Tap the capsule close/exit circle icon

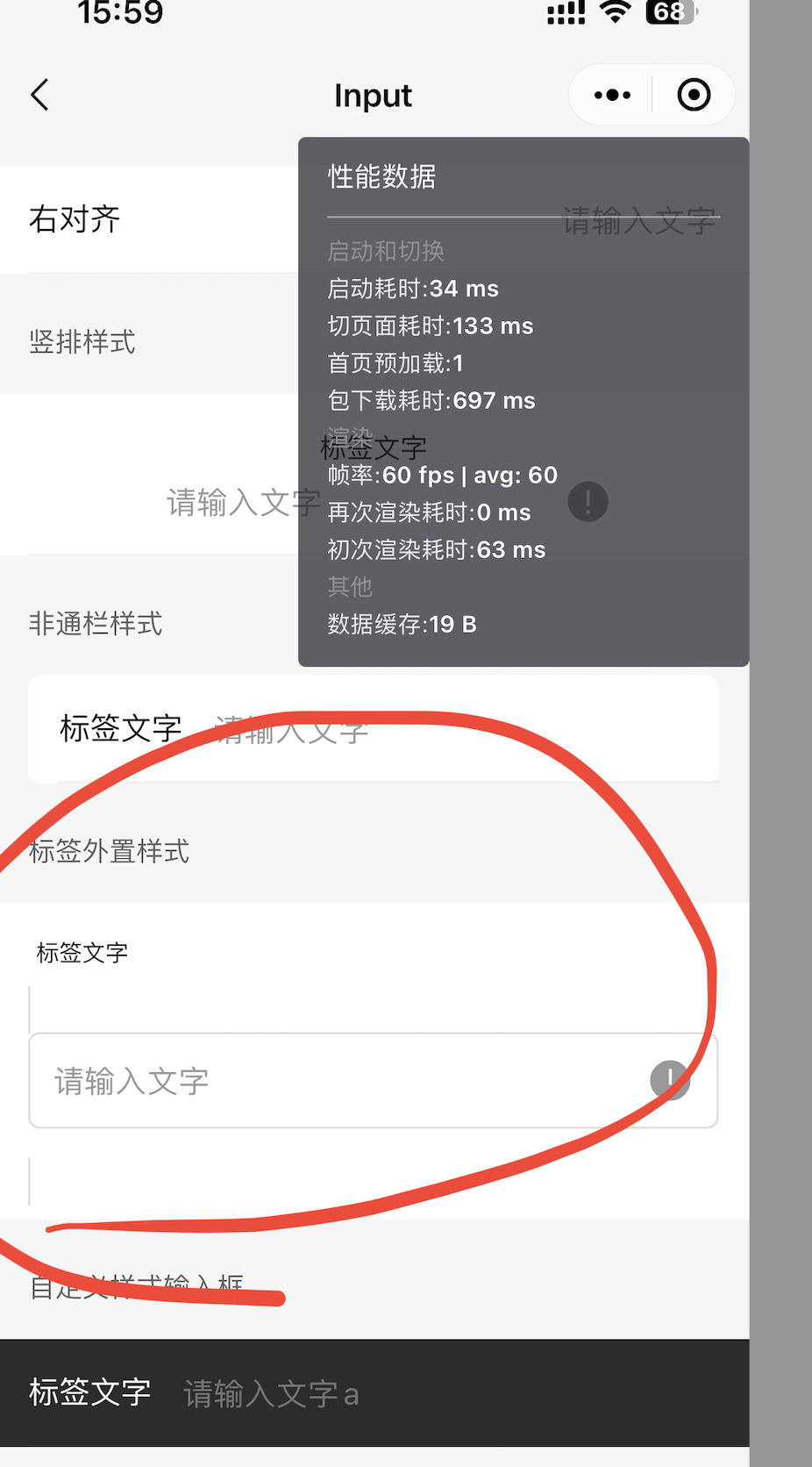[693, 94]
